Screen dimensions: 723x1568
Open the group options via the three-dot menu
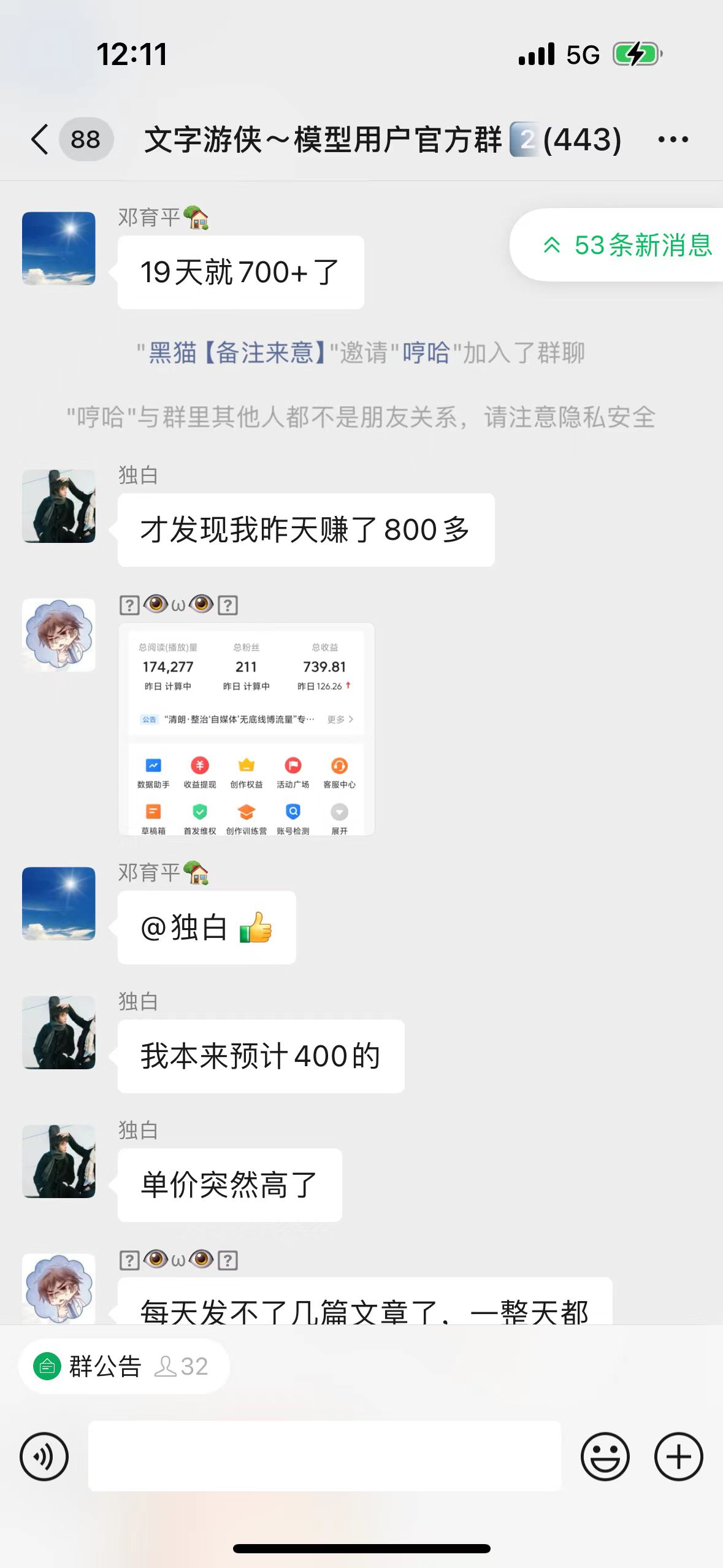coord(672,139)
